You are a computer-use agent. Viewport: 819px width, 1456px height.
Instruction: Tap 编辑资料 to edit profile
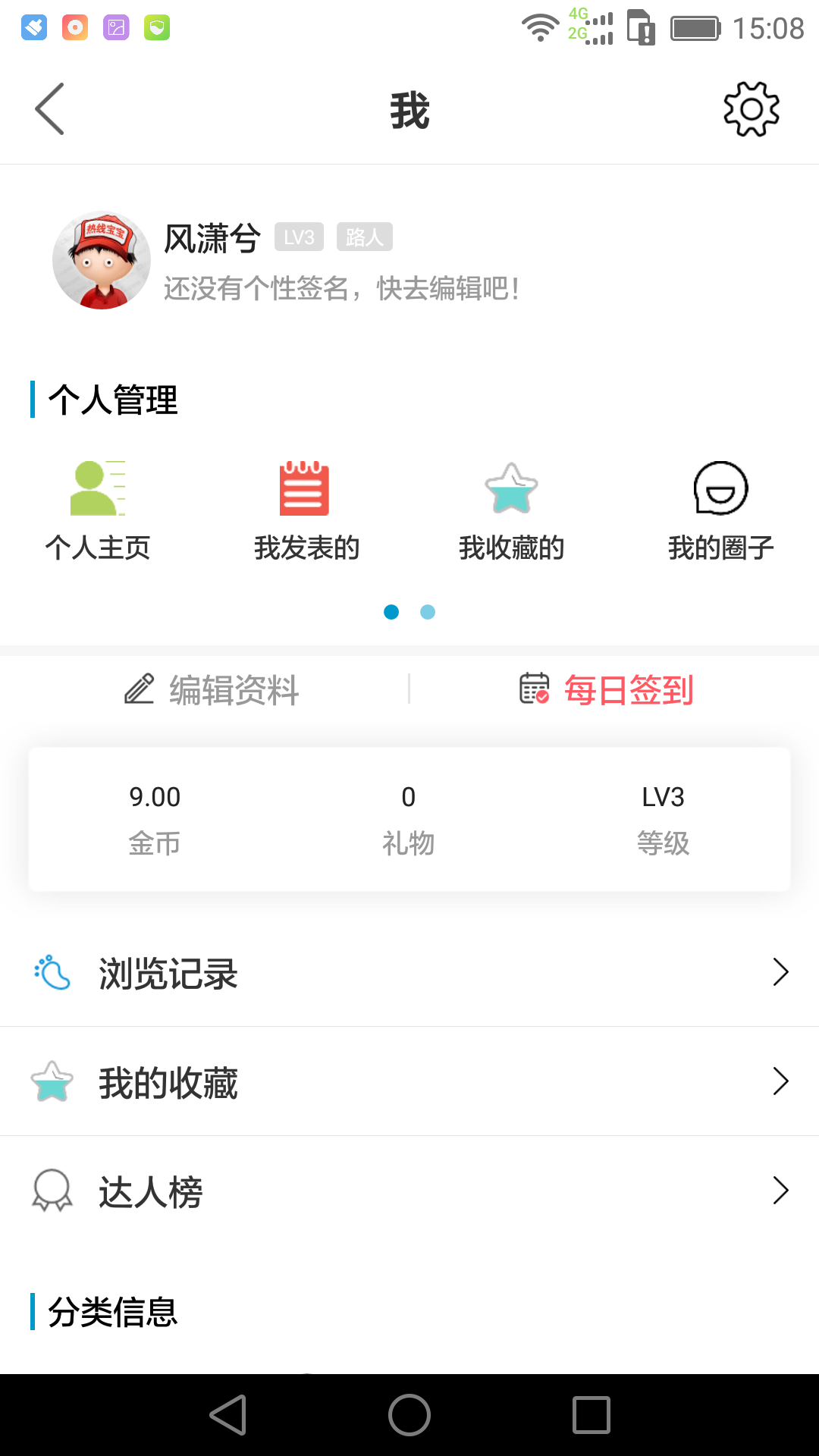[x=212, y=690]
